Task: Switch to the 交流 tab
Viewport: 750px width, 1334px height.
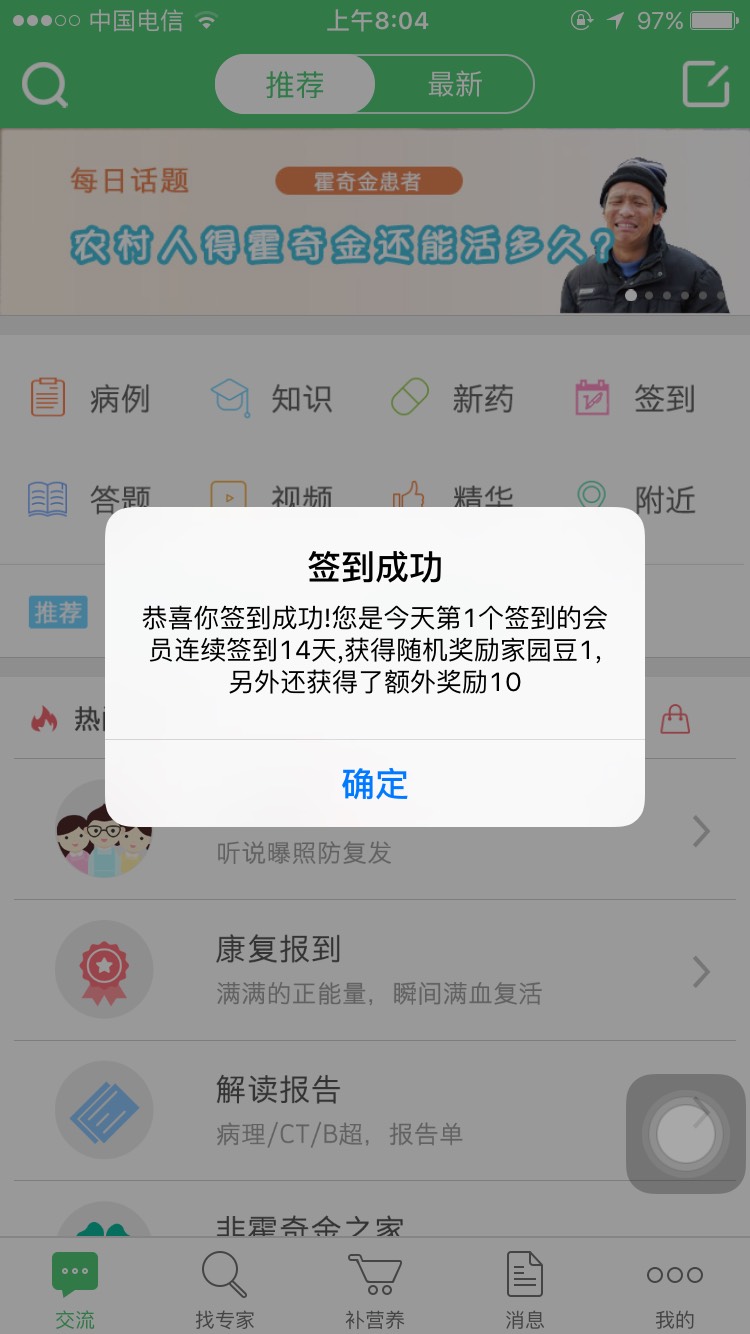Action: click(x=75, y=1289)
